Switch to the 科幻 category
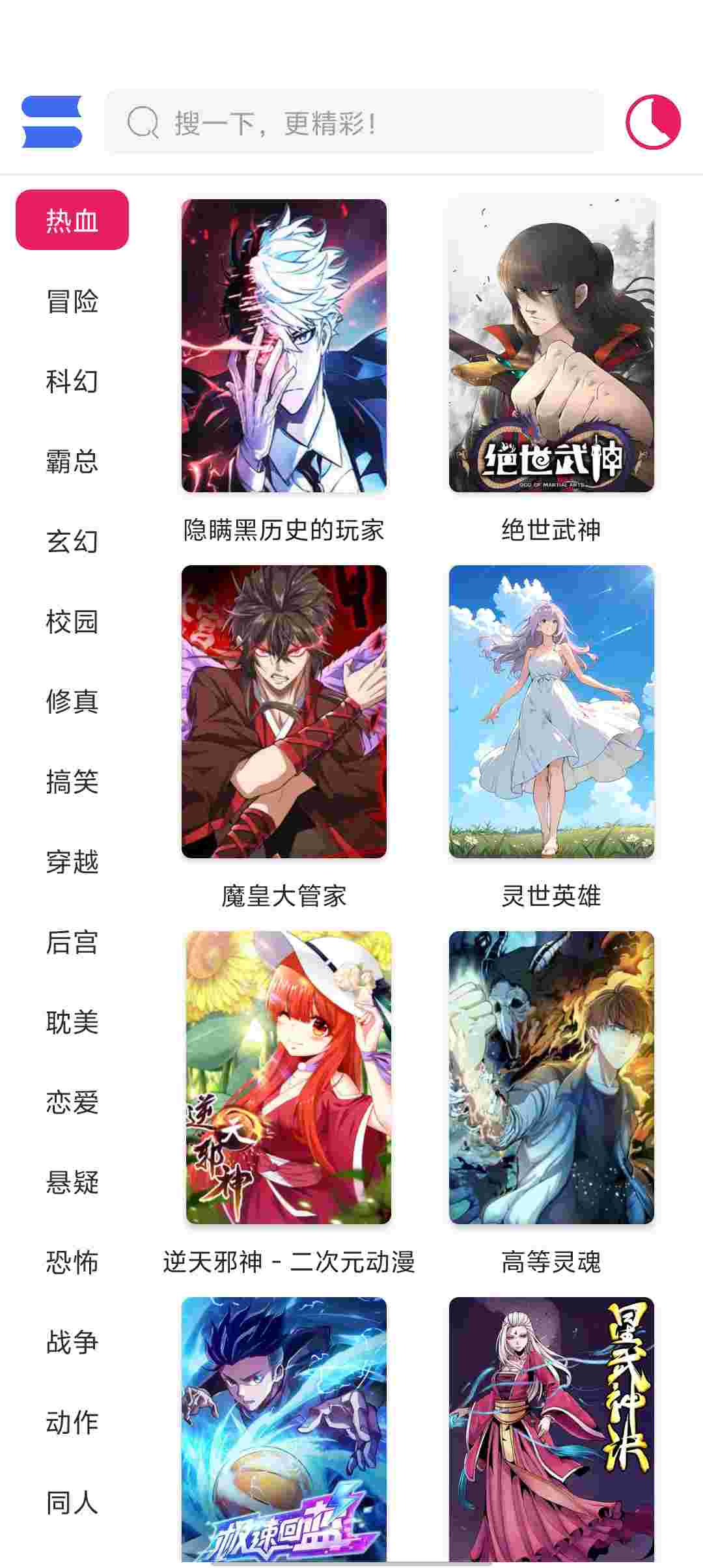Image resolution: width=703 pixels, height=1568 pixels. [x=72, y=382]
